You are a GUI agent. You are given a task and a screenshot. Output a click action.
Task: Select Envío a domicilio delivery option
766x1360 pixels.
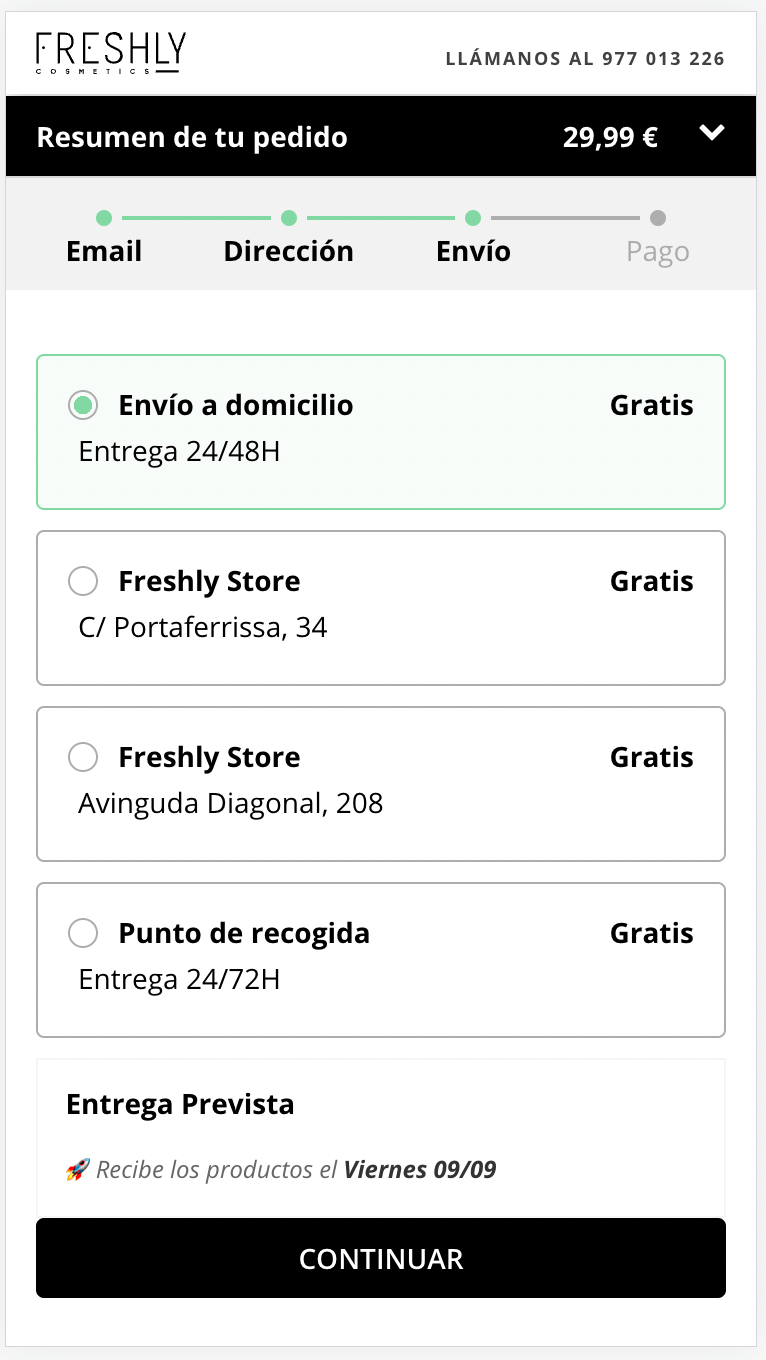(381, 432)
